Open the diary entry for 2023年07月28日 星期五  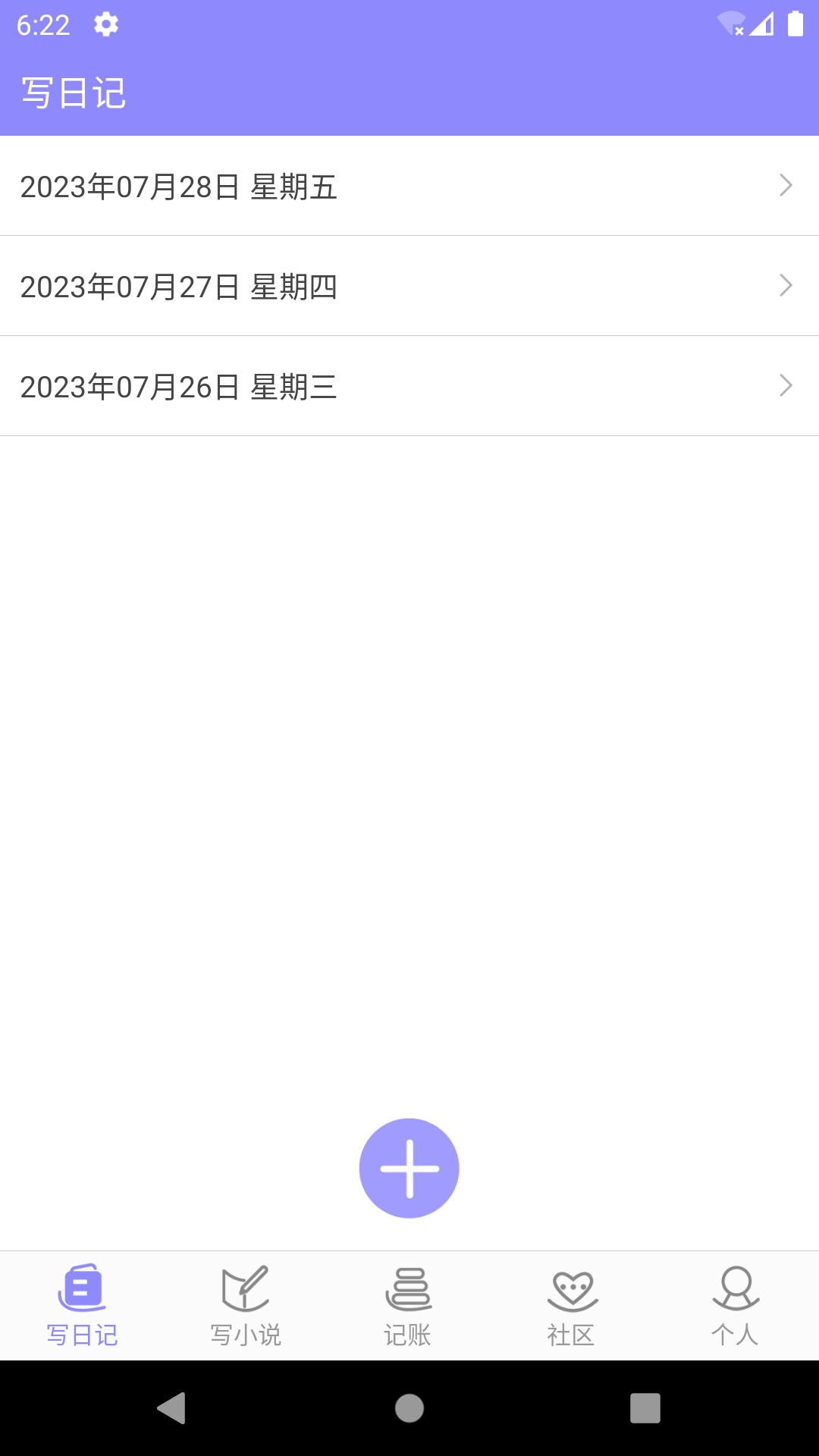409,187
